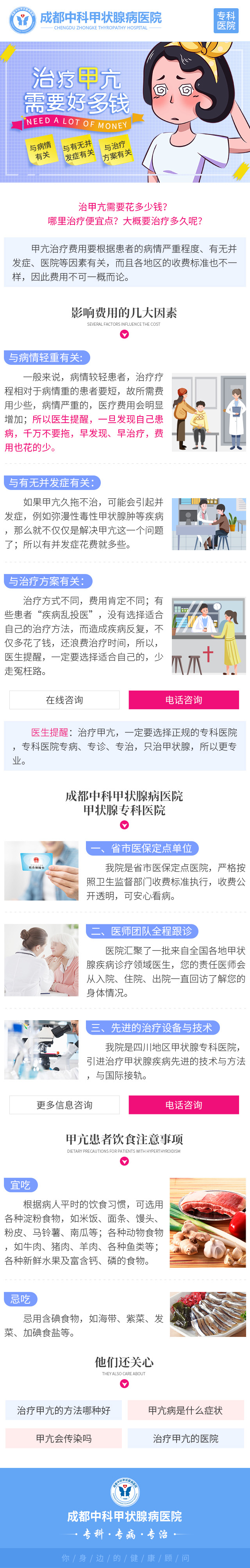Open the 治疗甲亢的医院 link
250x1568 pixels.
pyautogui.click(x=186, y=1438)
